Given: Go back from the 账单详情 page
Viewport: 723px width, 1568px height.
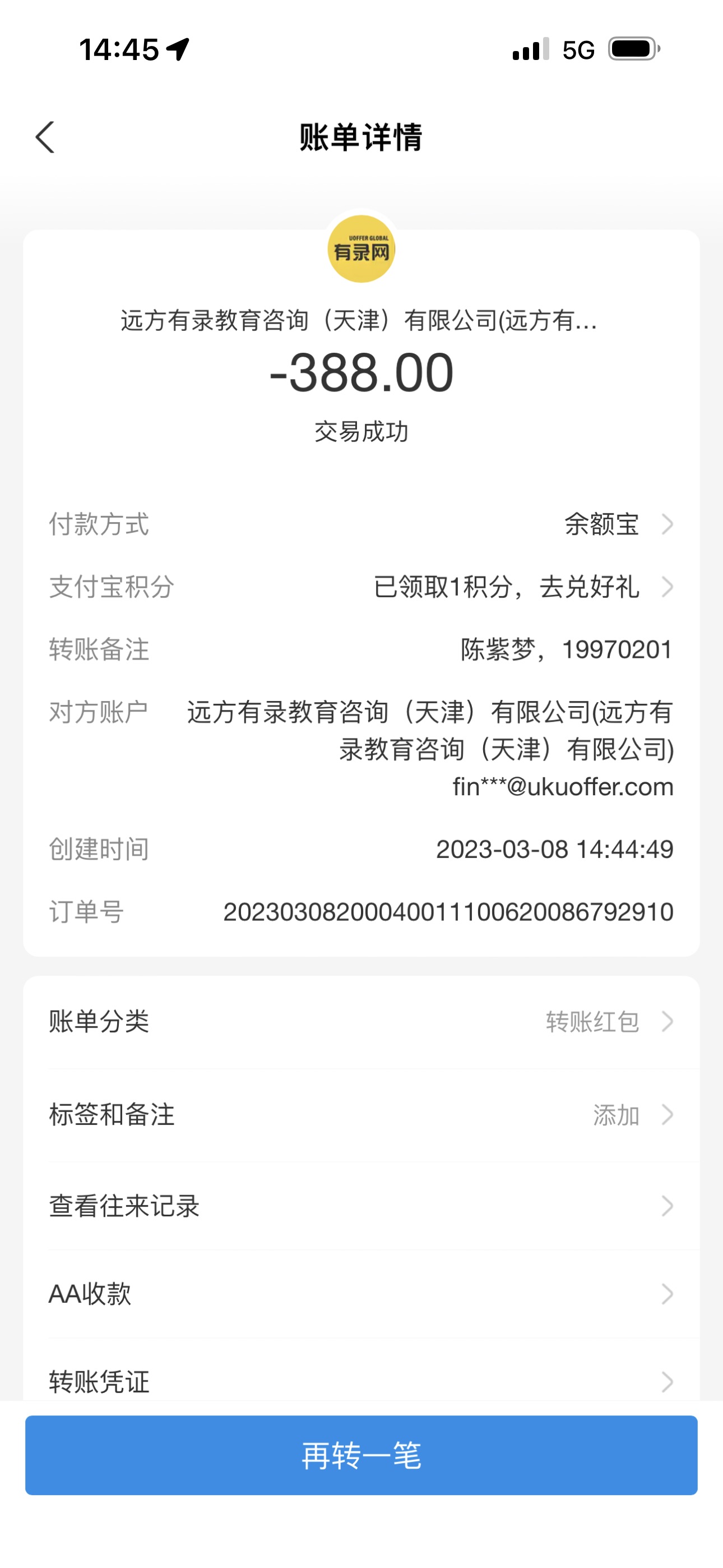Looking at the screenshot, I should pos(45,137).
